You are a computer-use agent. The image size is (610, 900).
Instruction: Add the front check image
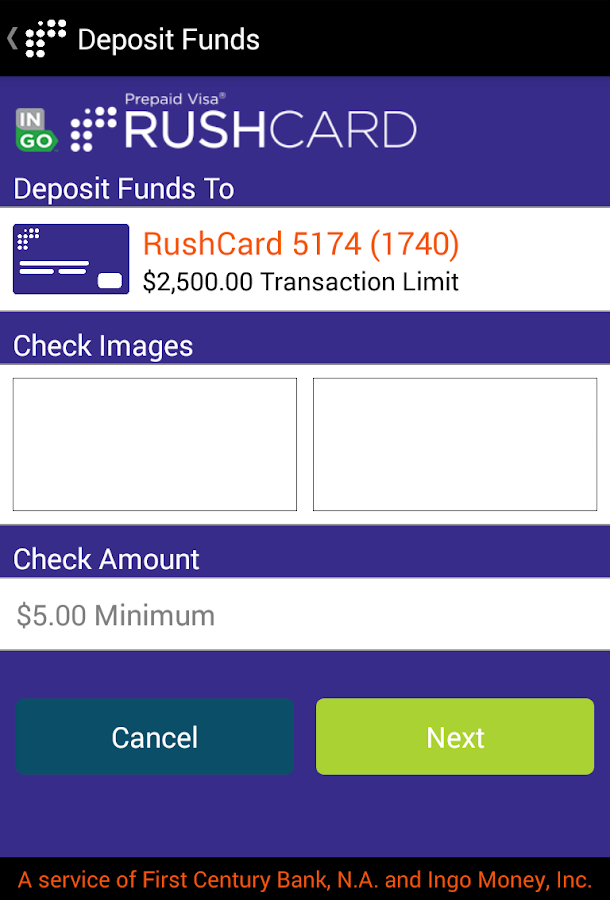(x=155, y=444)
